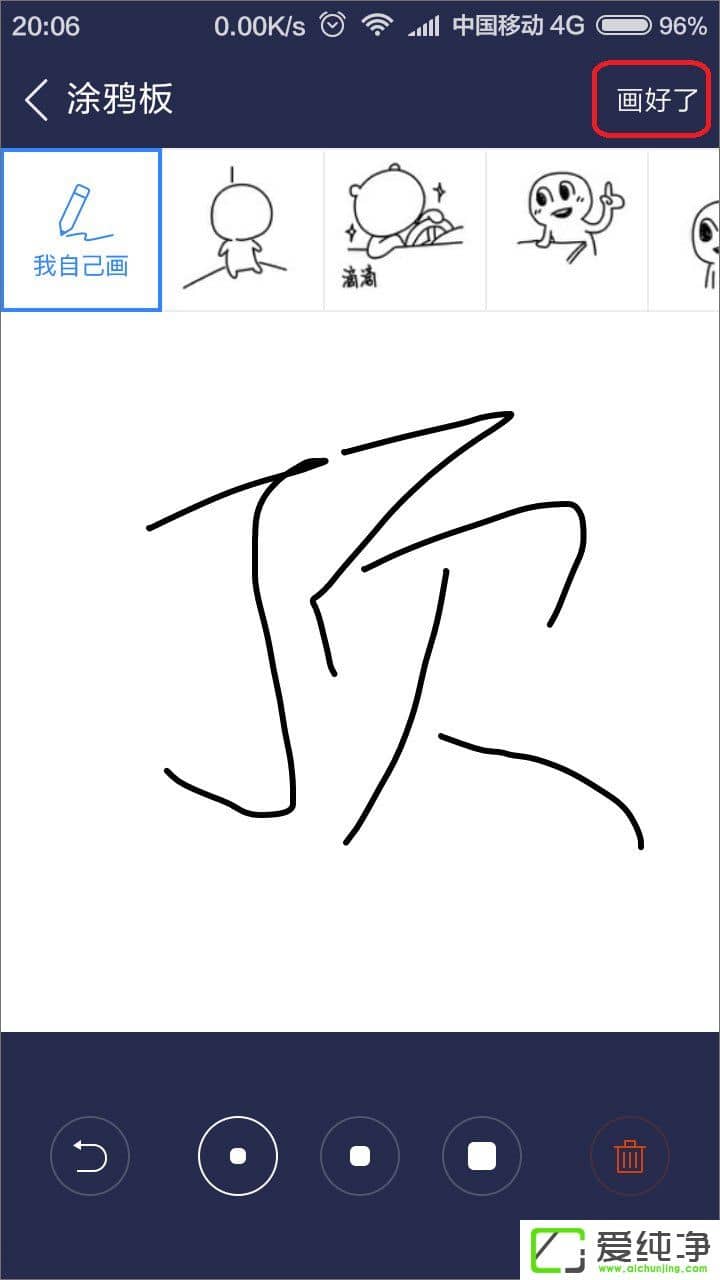Clear the drawing with the trash icon

630,1157
